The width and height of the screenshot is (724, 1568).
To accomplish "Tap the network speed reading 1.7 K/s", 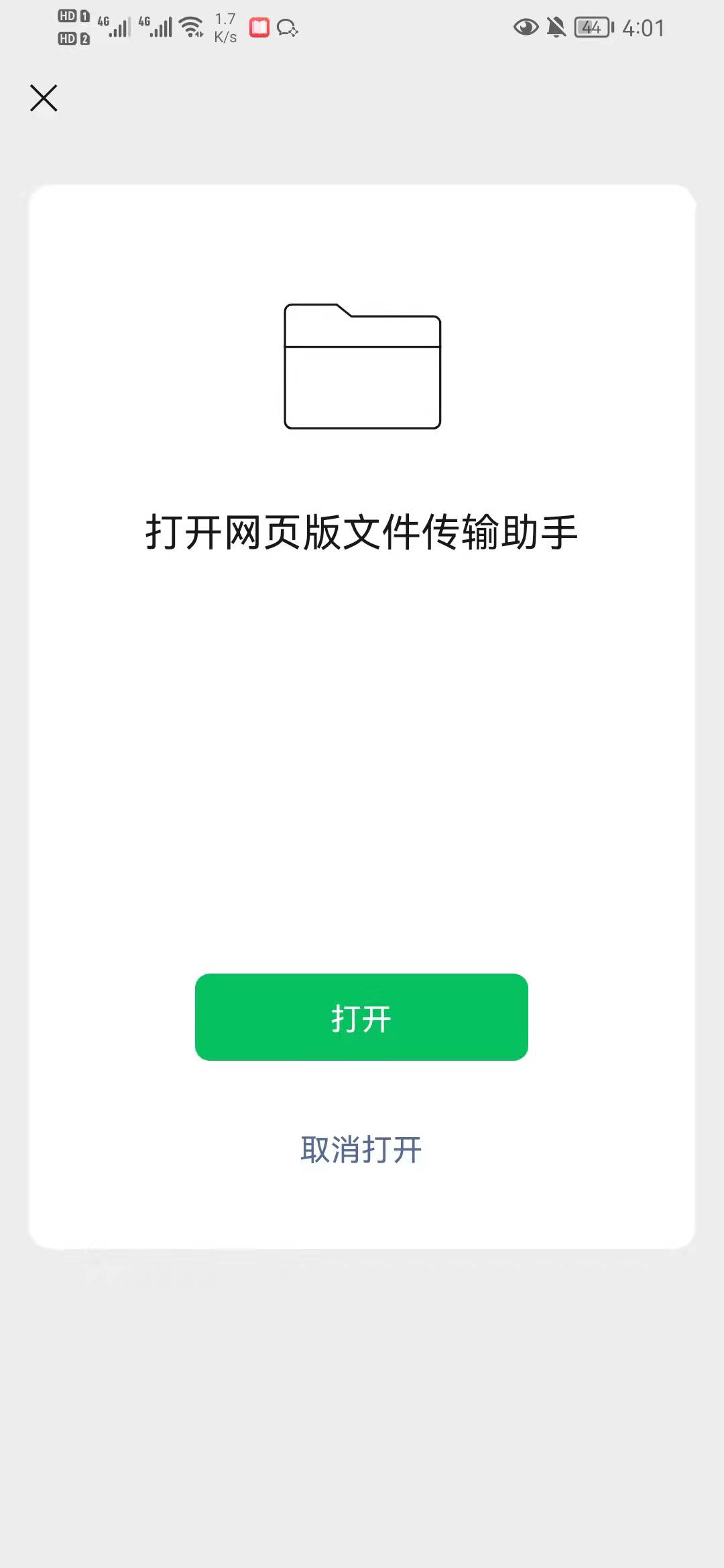I will [225, 27].
